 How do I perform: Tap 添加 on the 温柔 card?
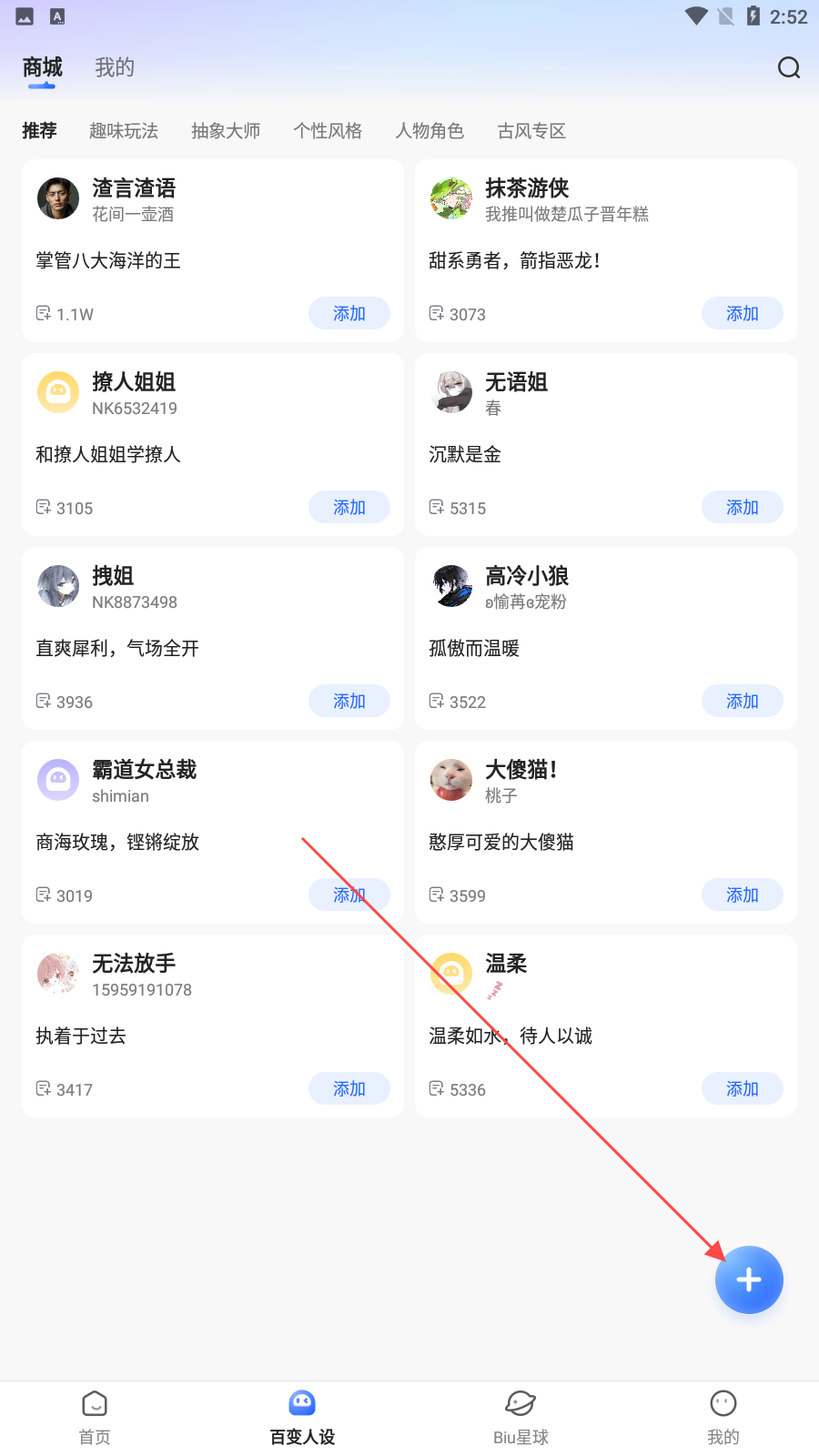click(743, 1088)
